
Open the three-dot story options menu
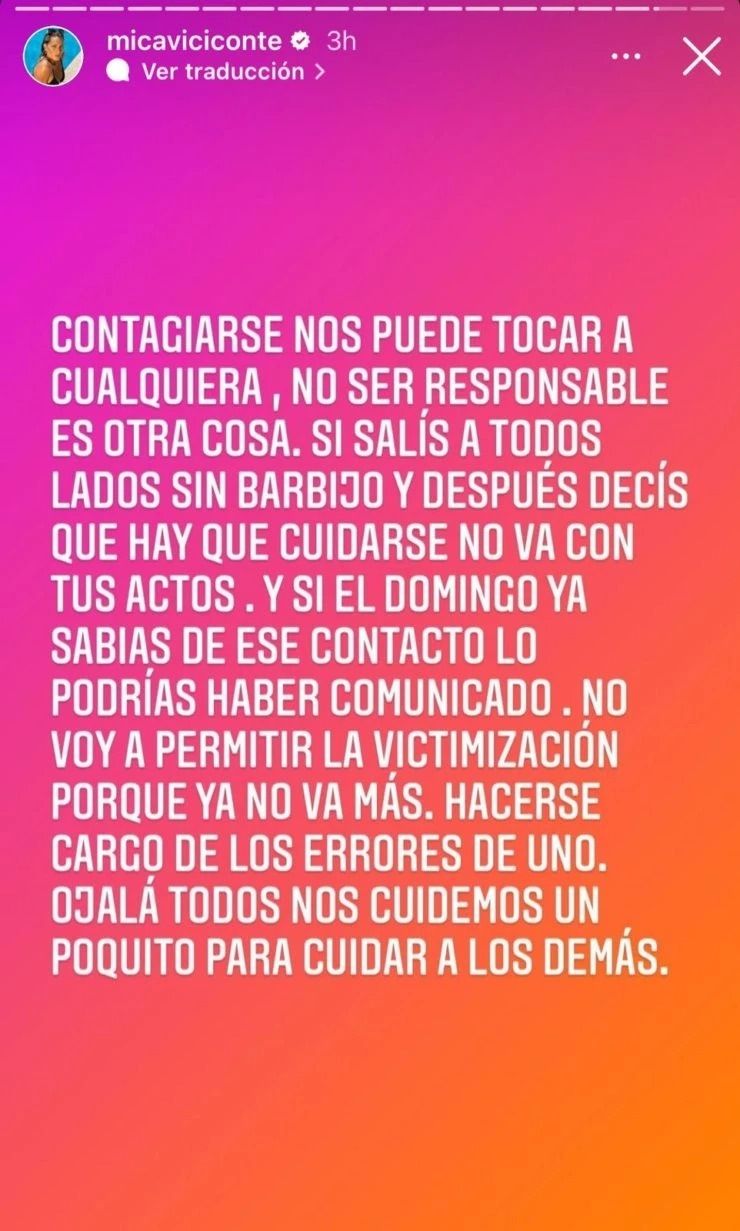click(625, 57)
